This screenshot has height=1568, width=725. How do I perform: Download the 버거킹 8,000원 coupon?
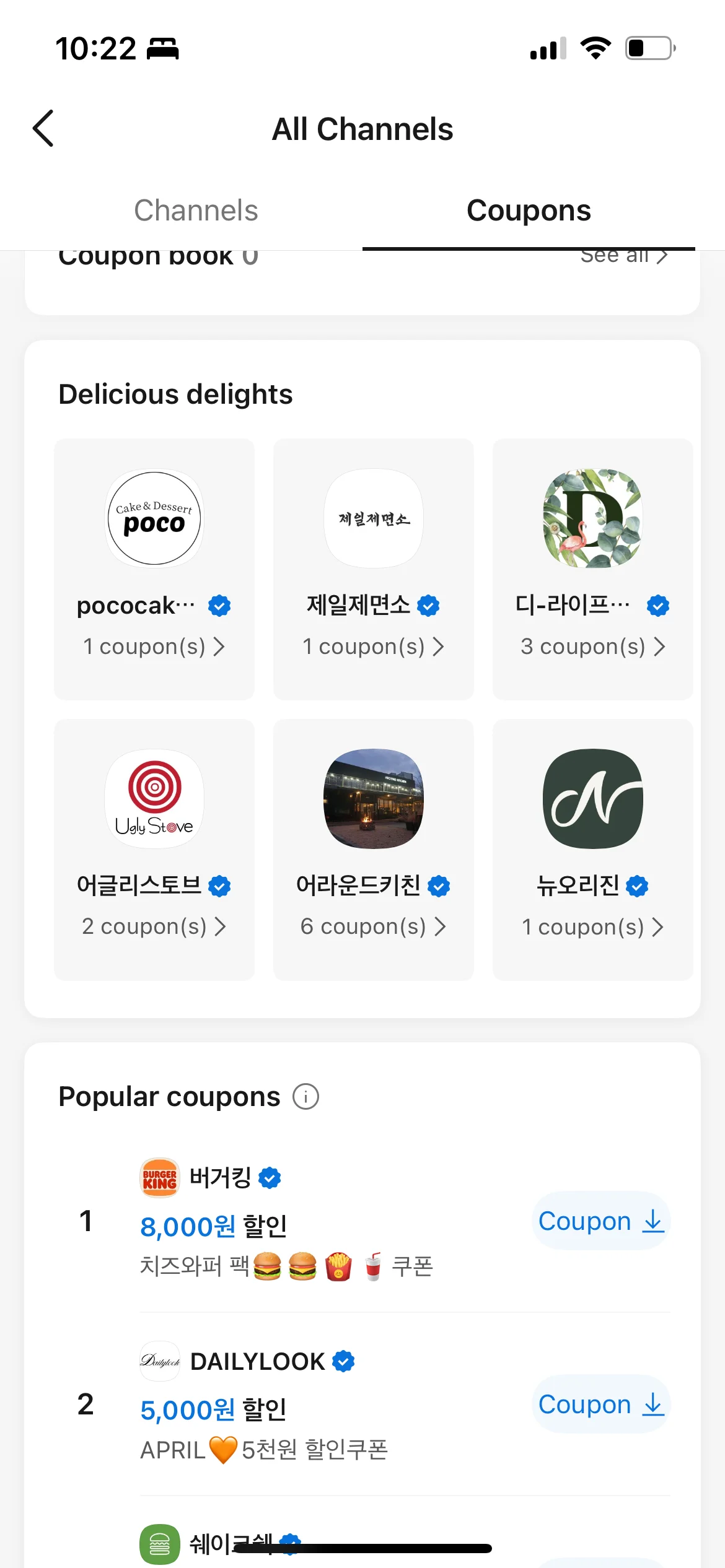point(600,1221)
